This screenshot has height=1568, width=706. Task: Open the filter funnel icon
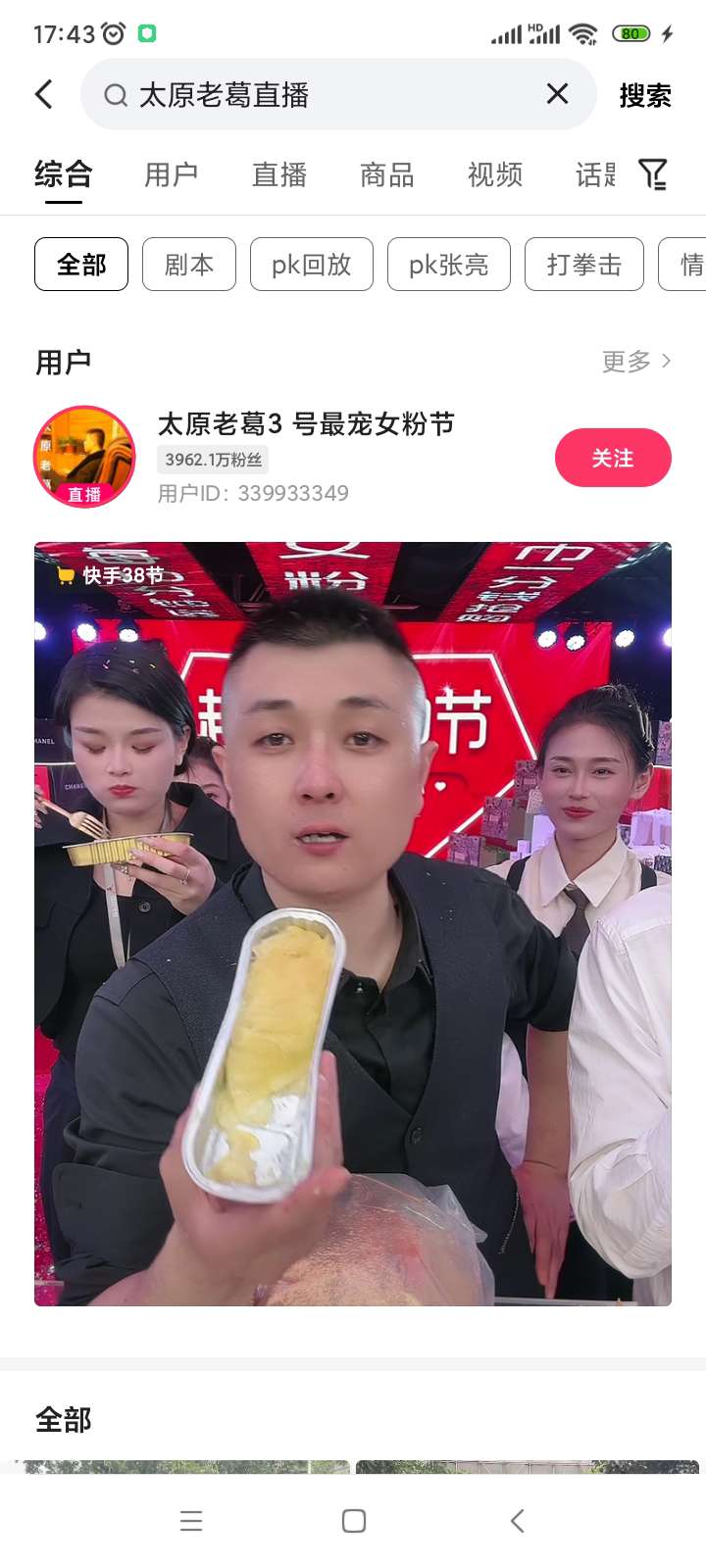[653, 174]
